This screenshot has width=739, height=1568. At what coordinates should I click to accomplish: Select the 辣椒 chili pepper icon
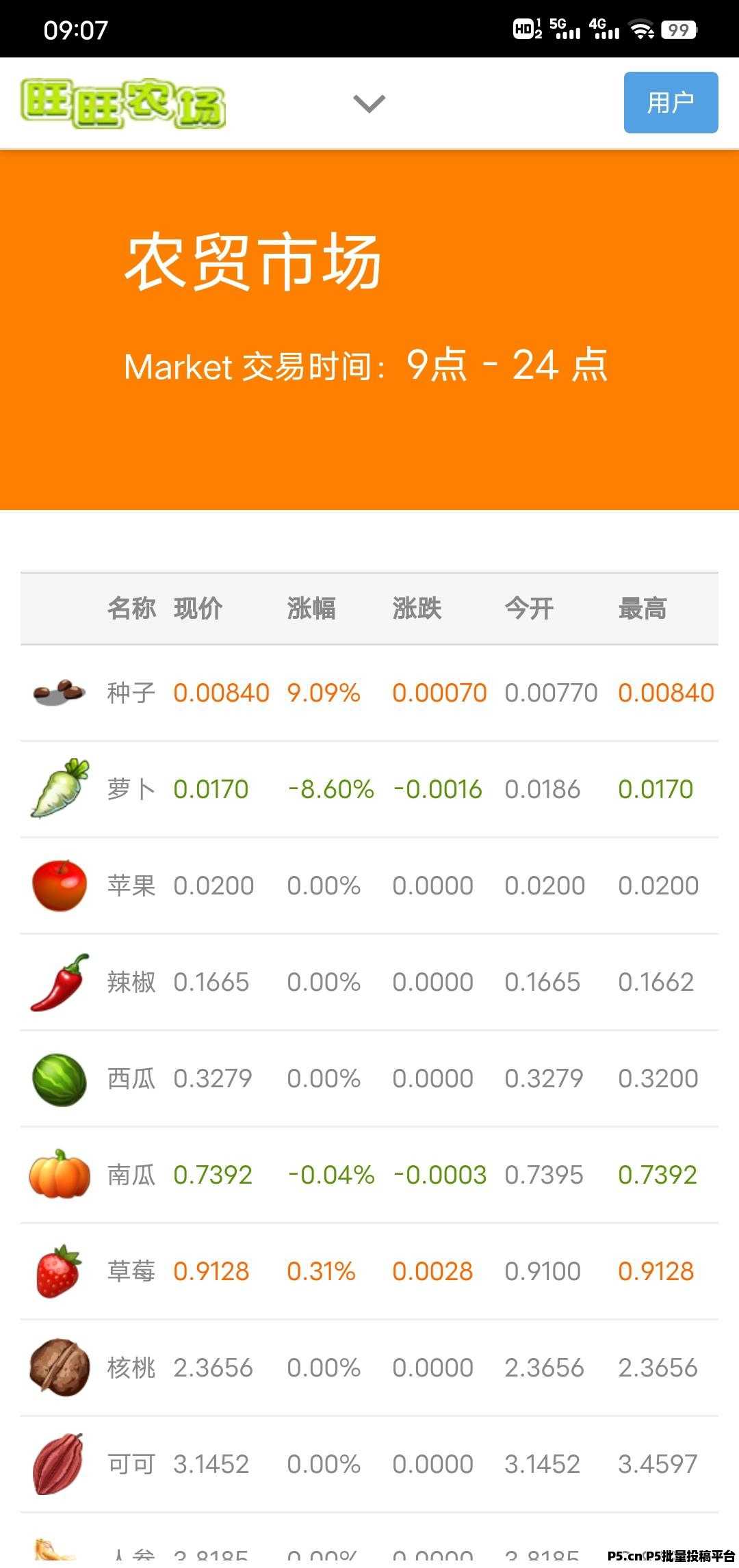coord(58,981)
